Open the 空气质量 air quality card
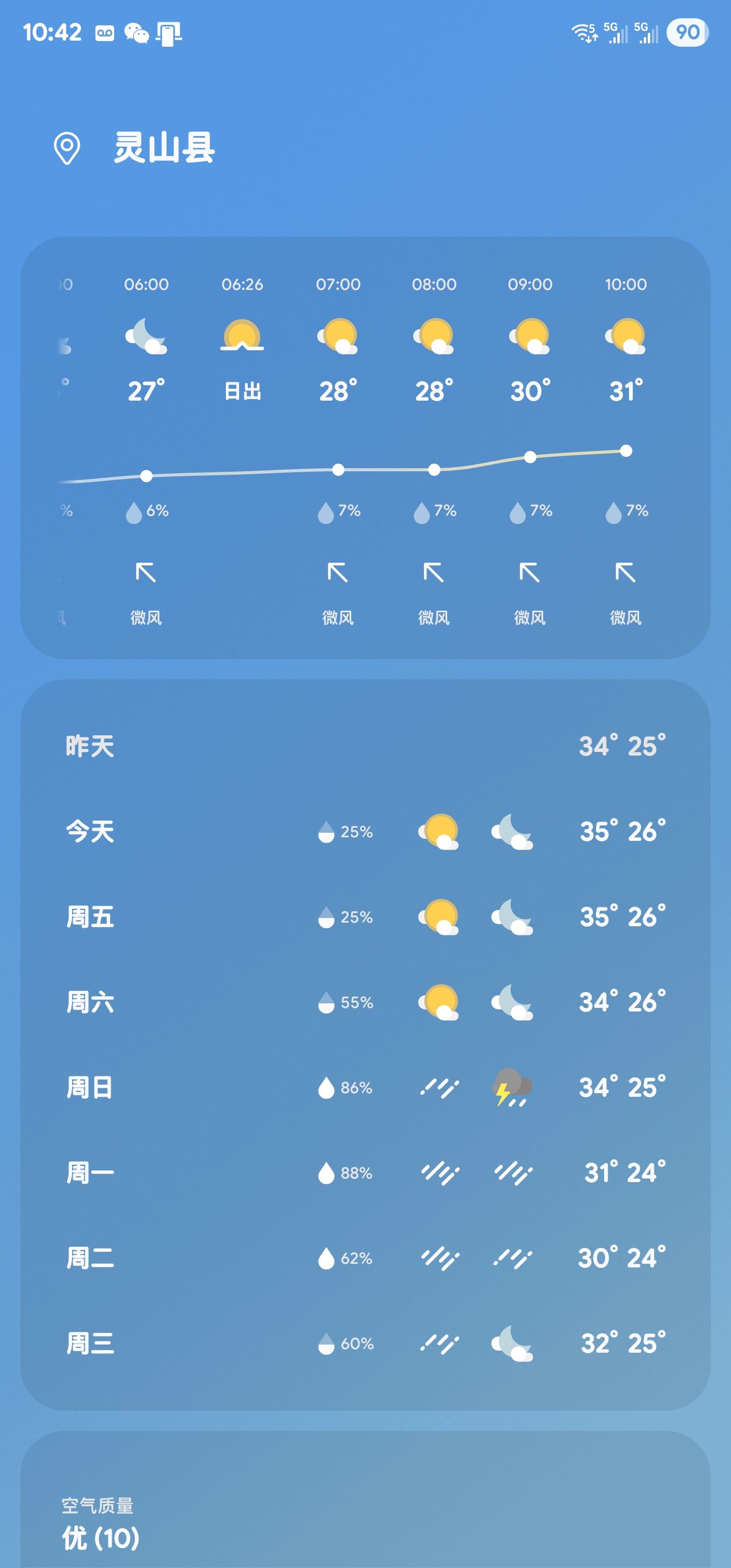The width and height of the screenshot is (731, 1568). coord(365,1499)
